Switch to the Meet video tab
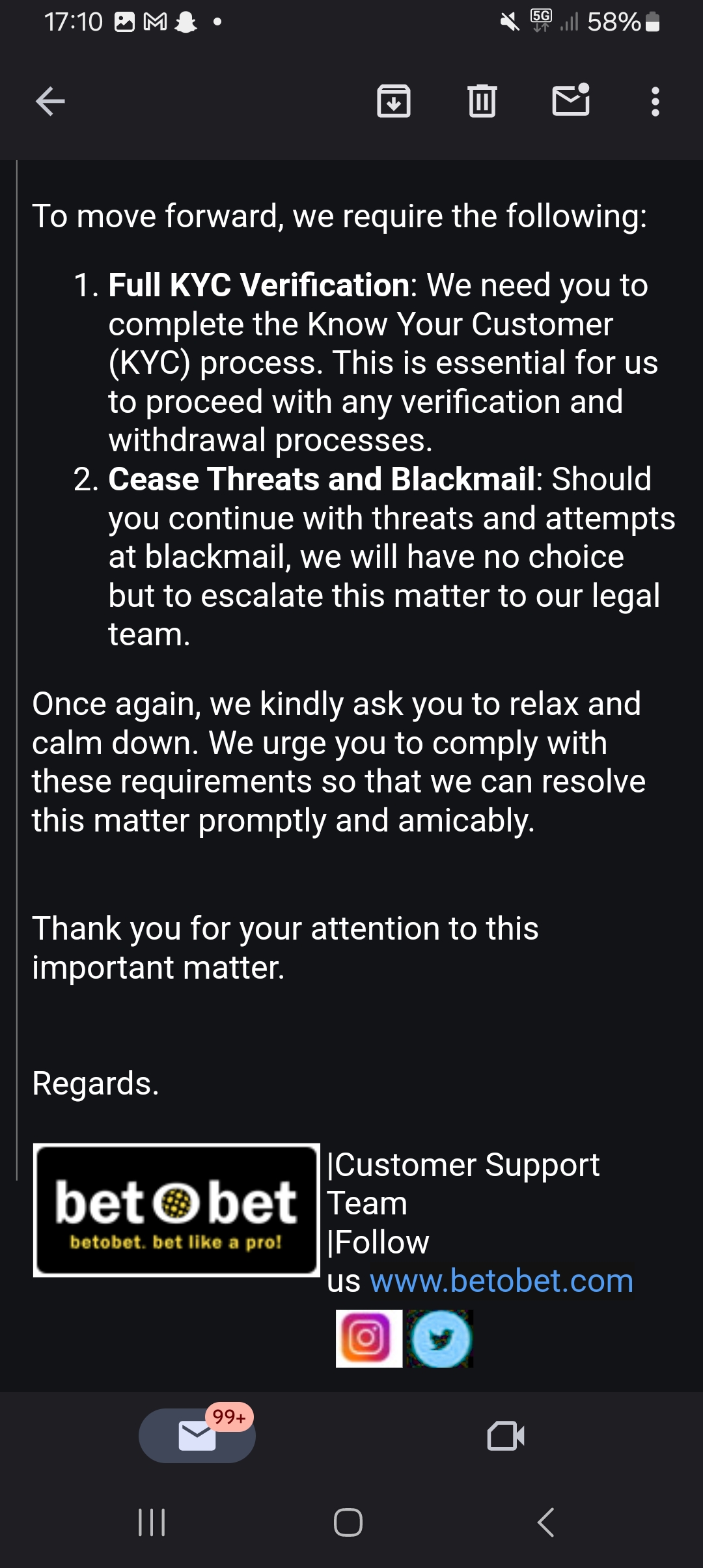 (506, 1436)
